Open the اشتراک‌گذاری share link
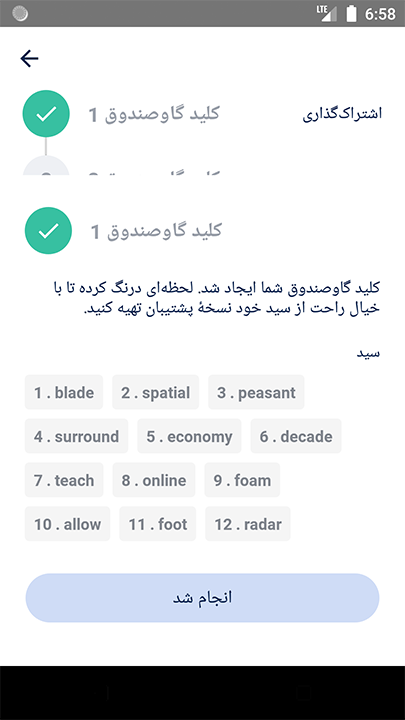Screen dimensions: 405x720 (x=342, y=114)
